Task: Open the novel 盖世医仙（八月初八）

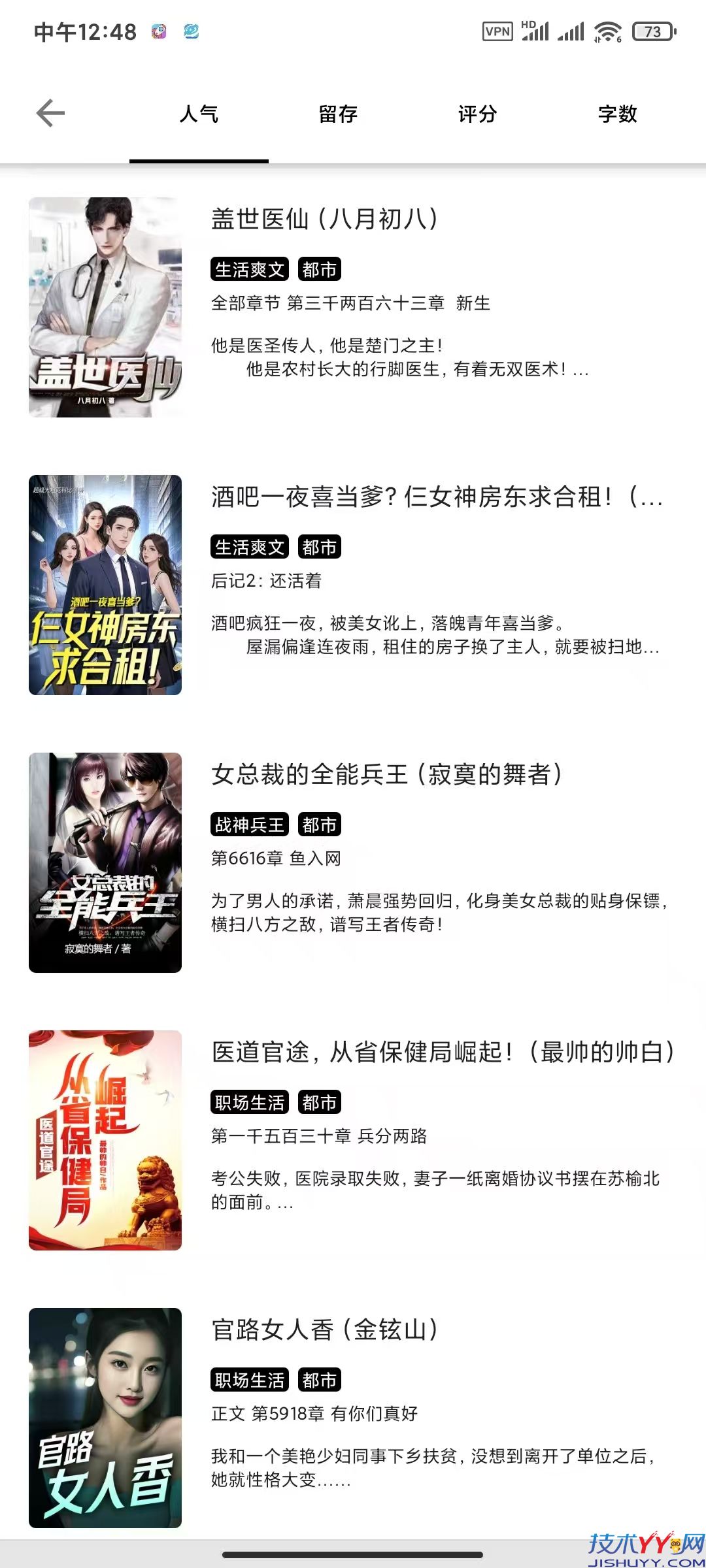Action: (x=325, y=219)
